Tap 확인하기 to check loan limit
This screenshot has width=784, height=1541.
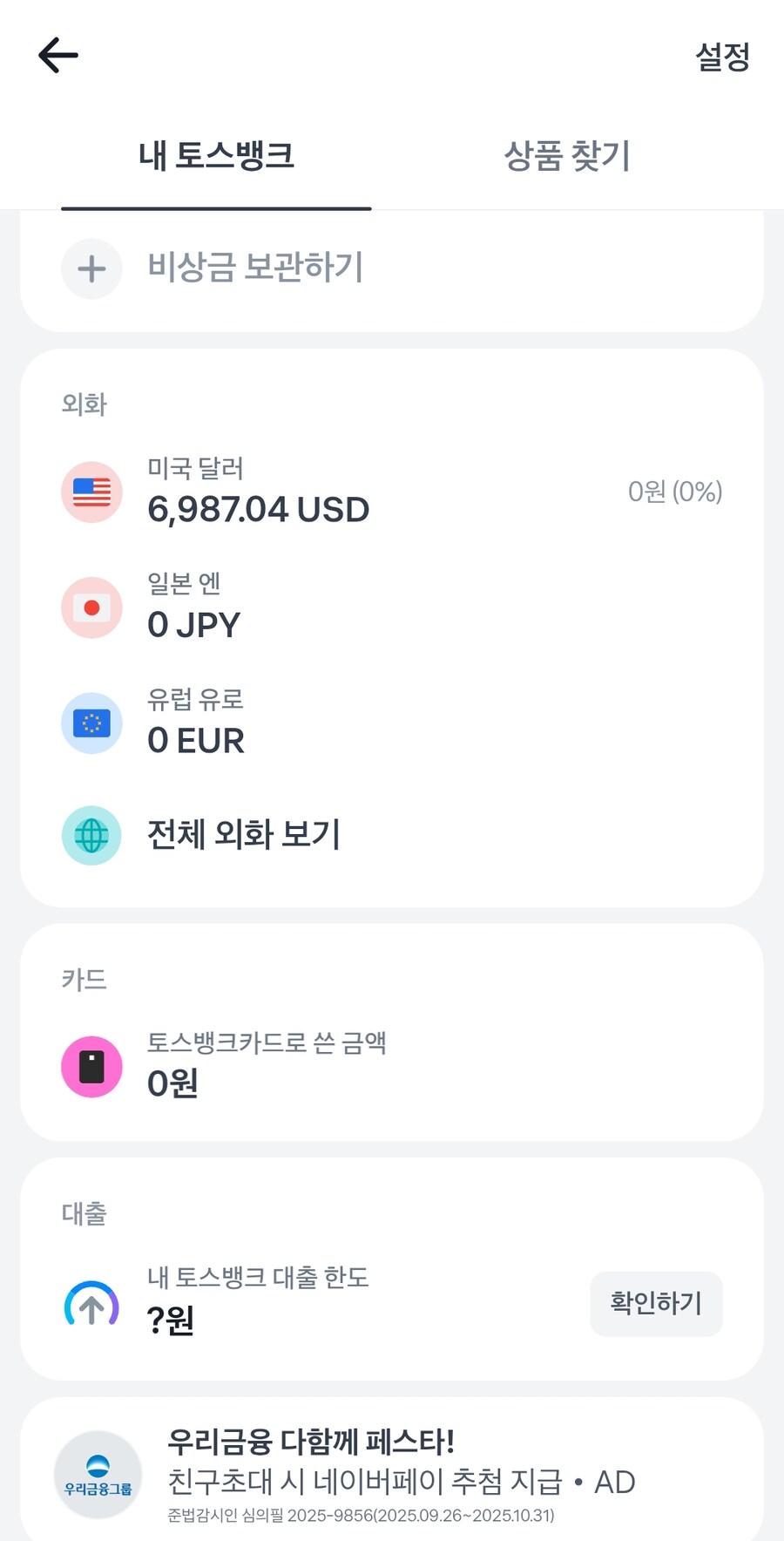pyautogui.click(x=656, y=1304)
